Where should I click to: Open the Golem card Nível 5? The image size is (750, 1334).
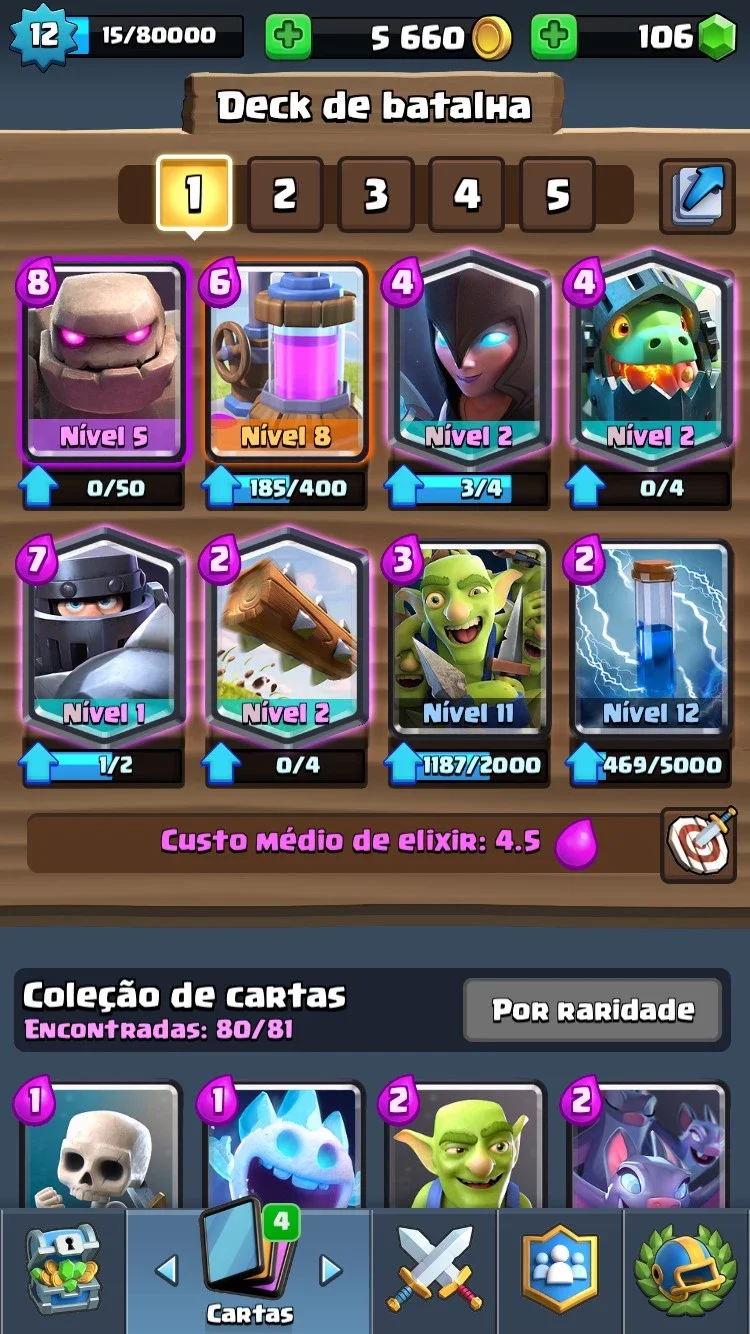(104, 362)
